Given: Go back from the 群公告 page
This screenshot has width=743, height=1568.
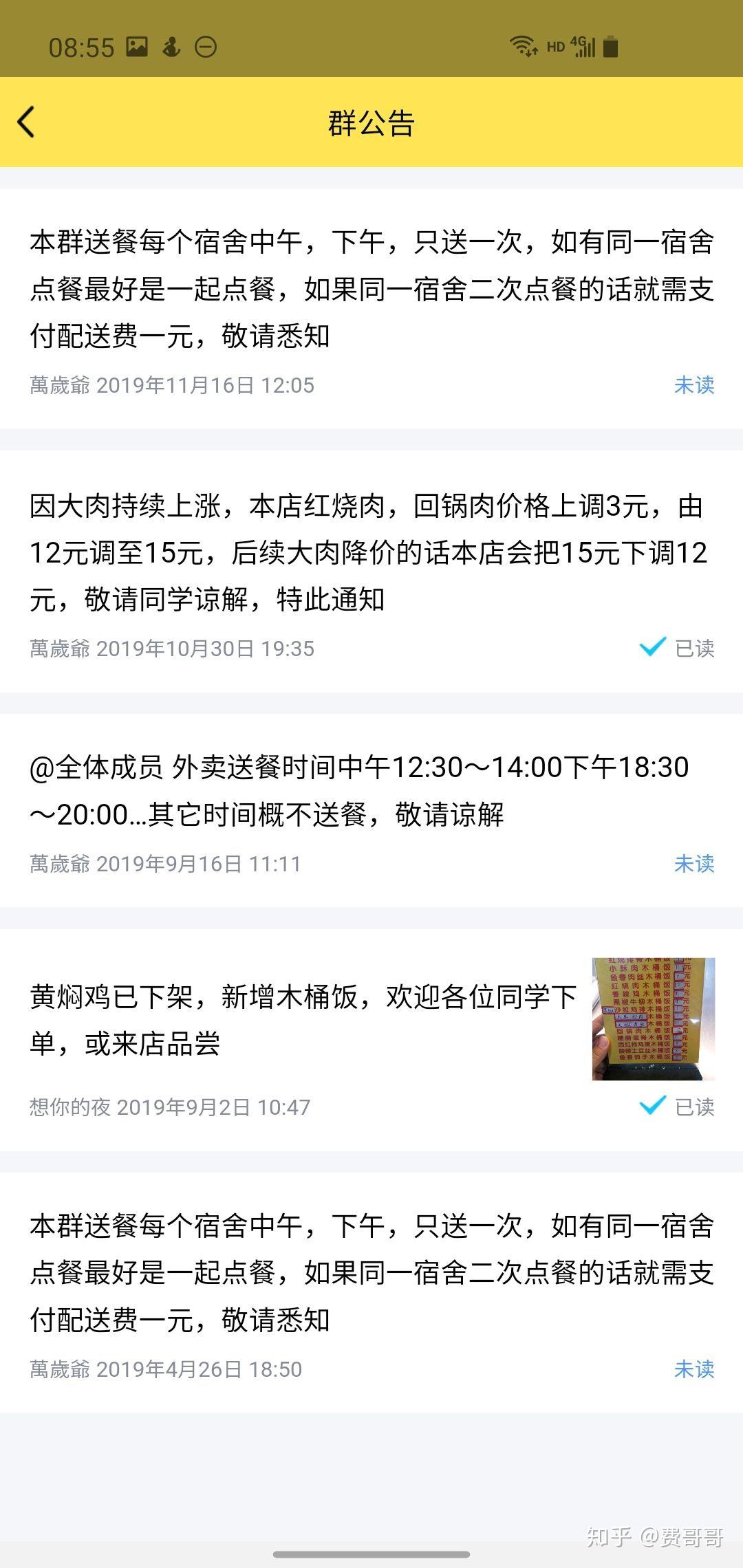Looking at the screenshot, I should pyautogui.click(x=26, y=123).
